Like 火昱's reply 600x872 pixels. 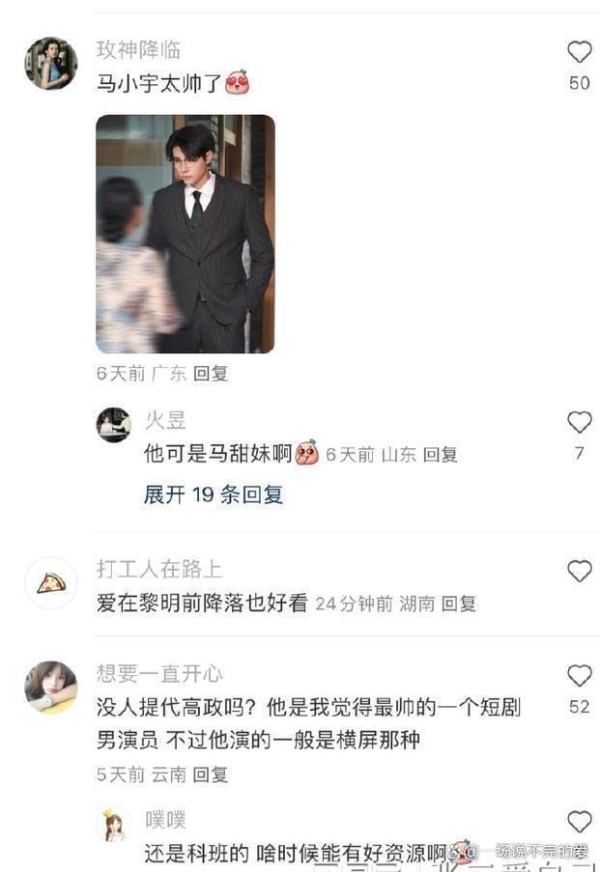[x=579, y=422]
